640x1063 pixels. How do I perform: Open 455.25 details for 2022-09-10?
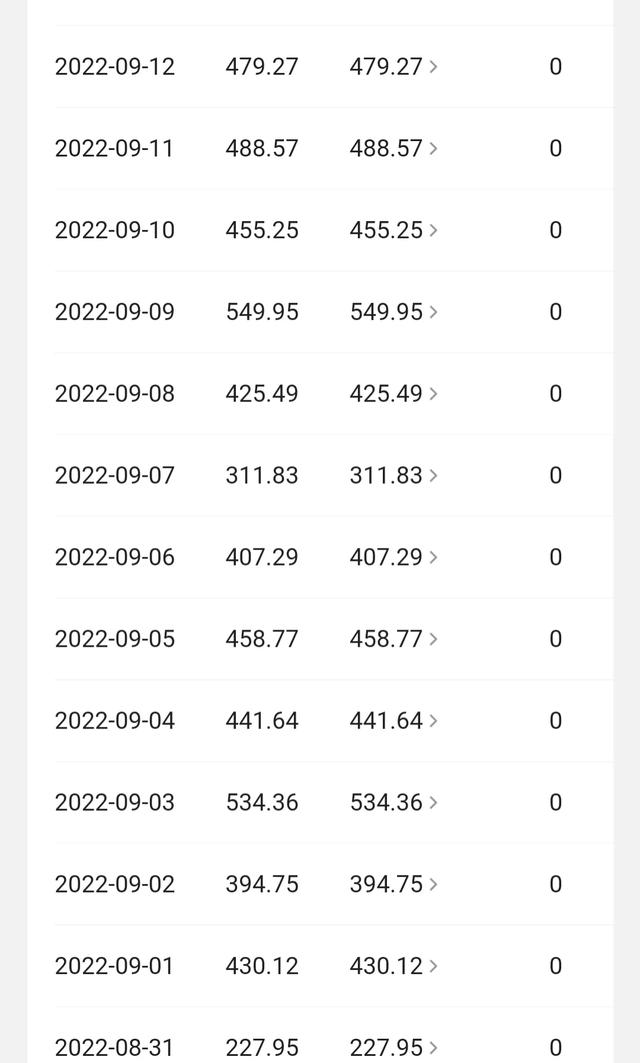click(393, 230)
